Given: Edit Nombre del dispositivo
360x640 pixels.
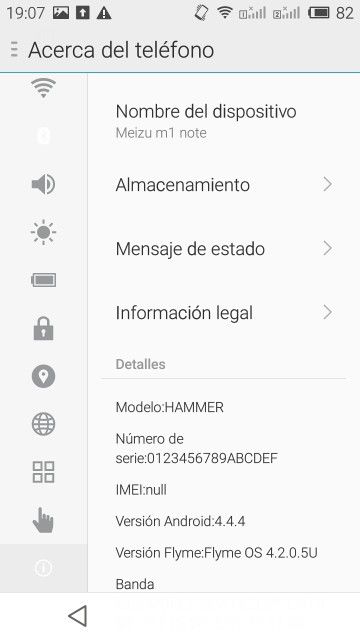Looking at the screenshot, I should [x=224, y=121].
